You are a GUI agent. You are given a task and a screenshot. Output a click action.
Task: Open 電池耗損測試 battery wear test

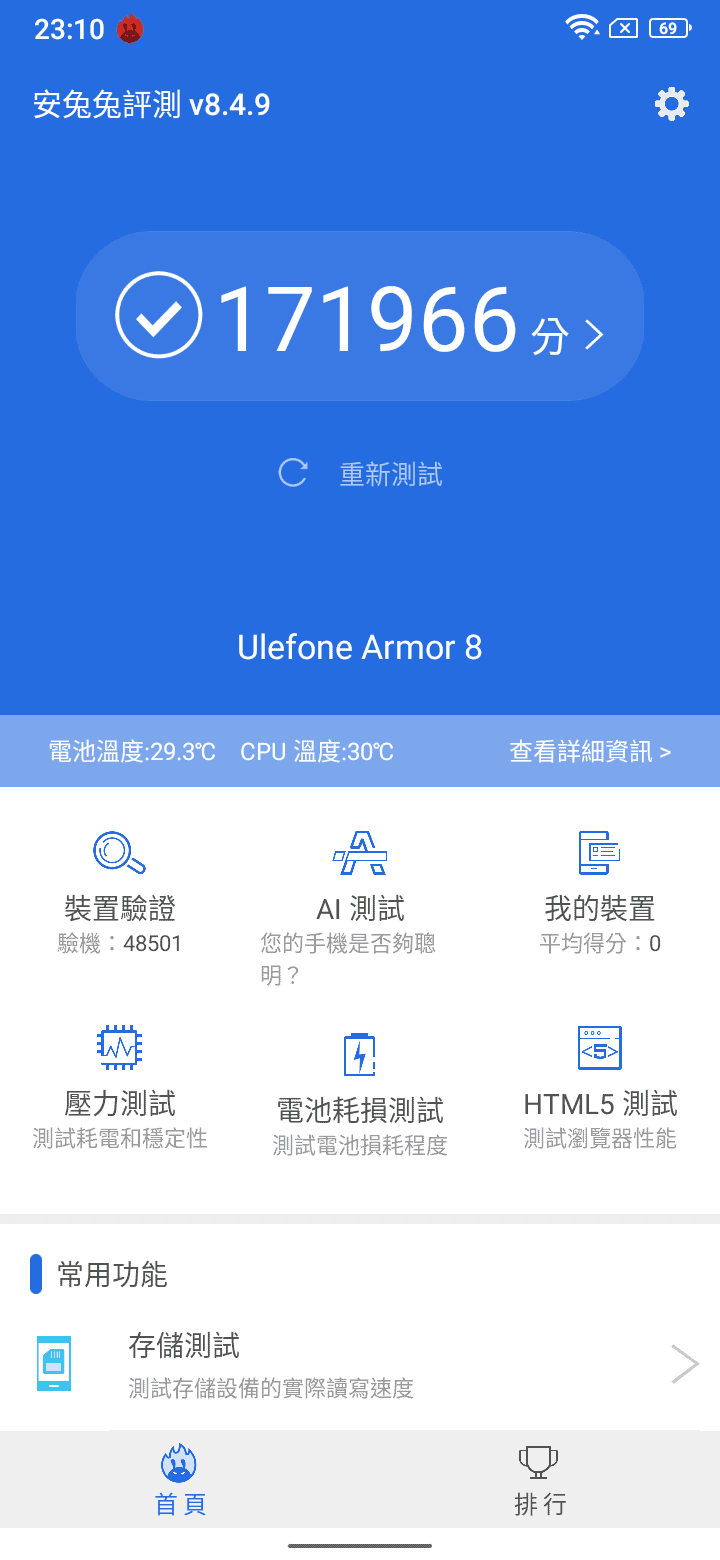point(360,1094)
